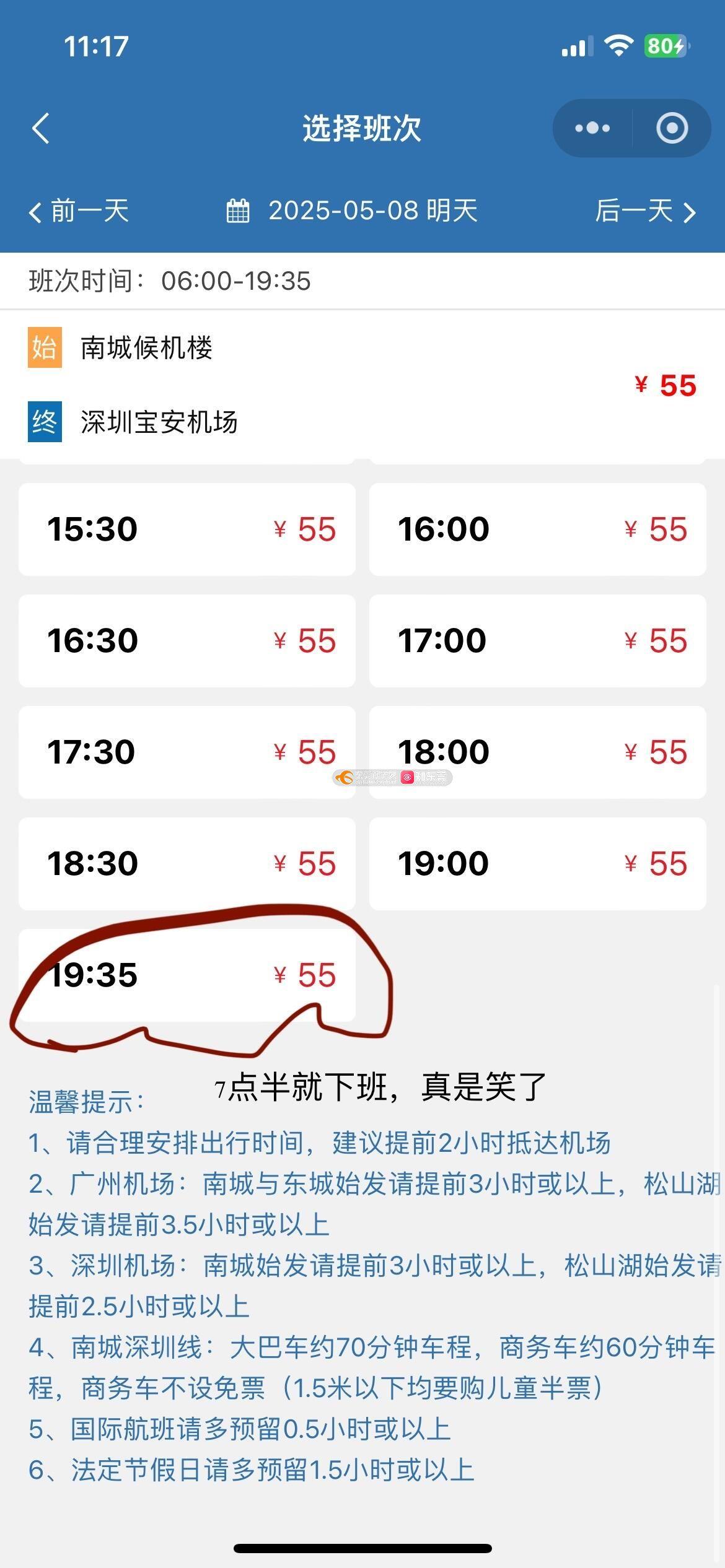Open the mini program more options menu

click(592, 128)
